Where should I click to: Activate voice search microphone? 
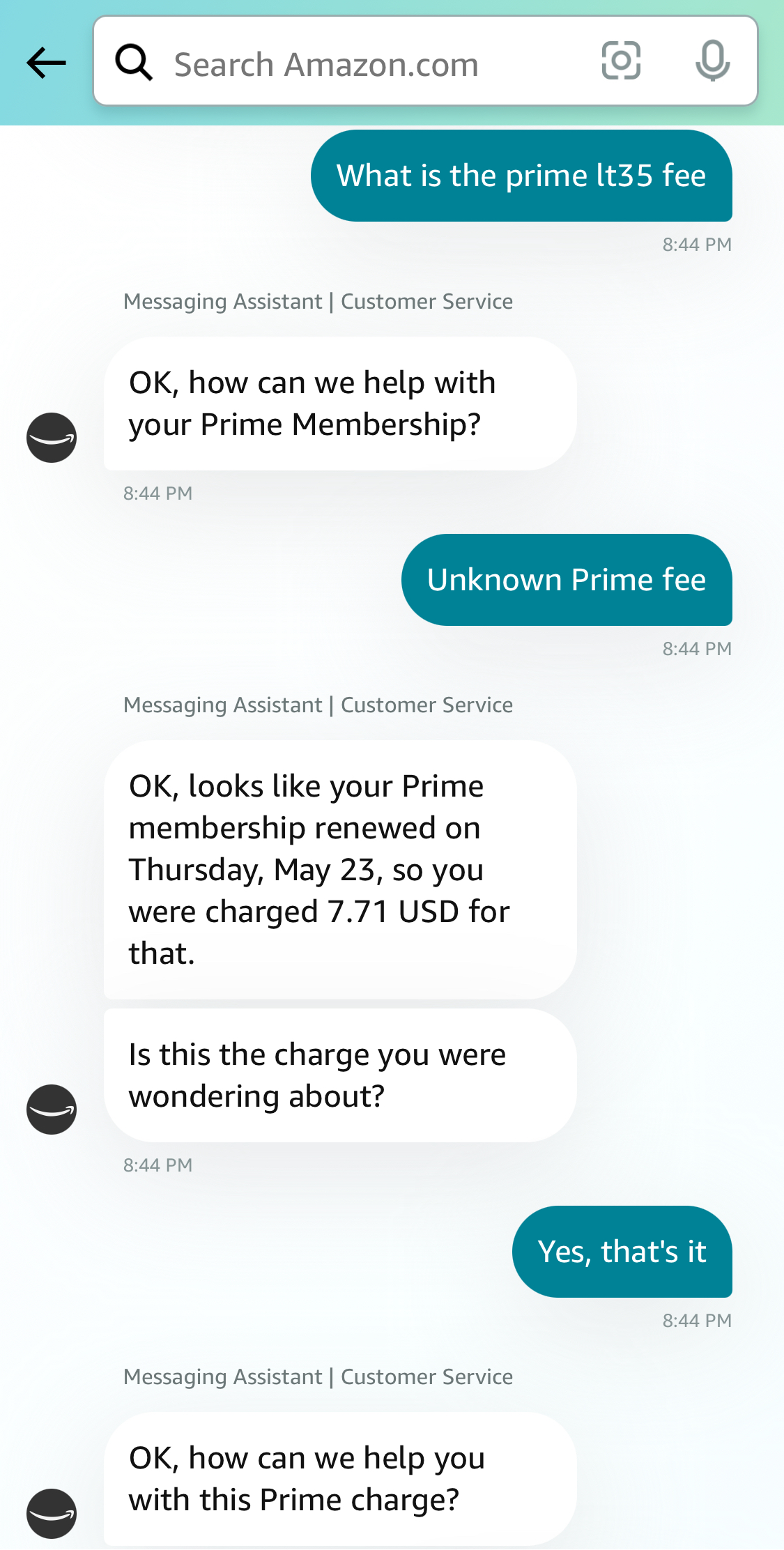712,61
